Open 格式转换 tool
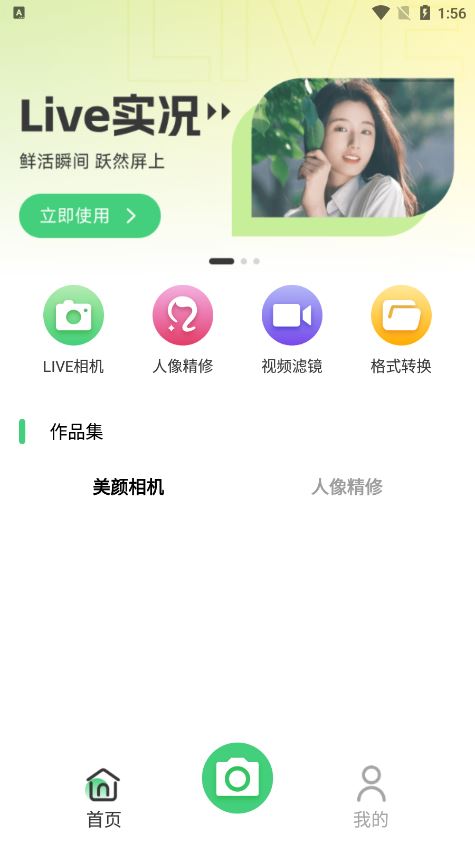The image size is (475, 844). [401, 330]
